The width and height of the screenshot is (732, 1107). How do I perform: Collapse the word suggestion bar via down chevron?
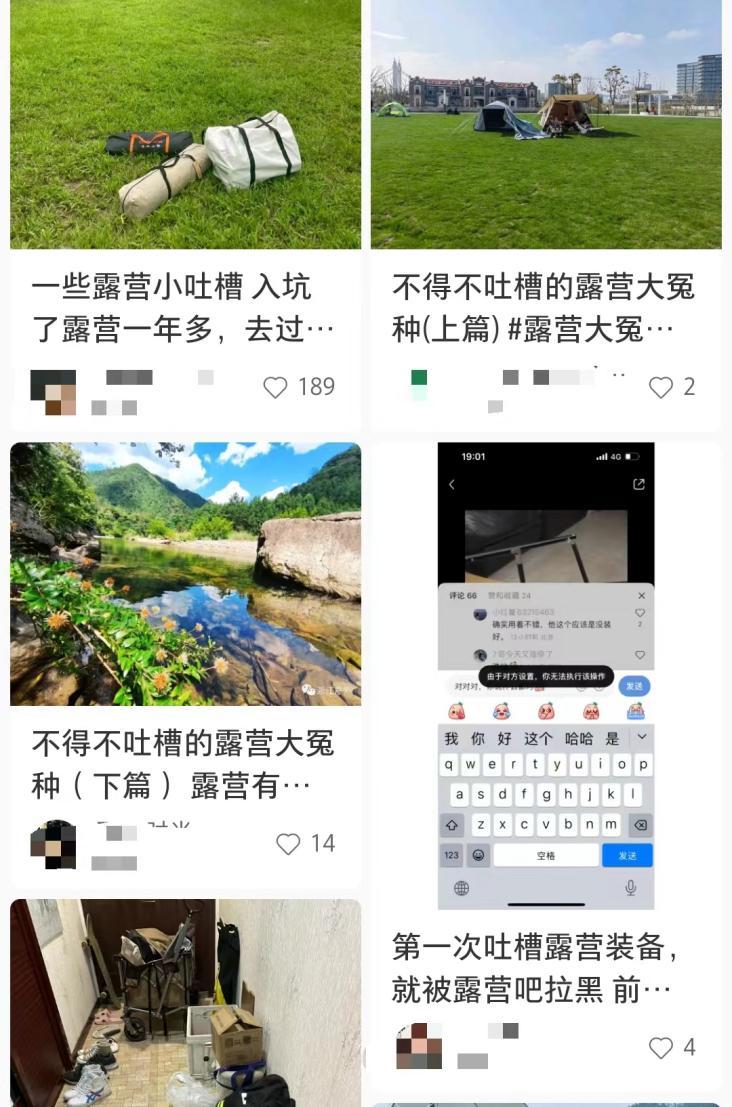point(642,736)
